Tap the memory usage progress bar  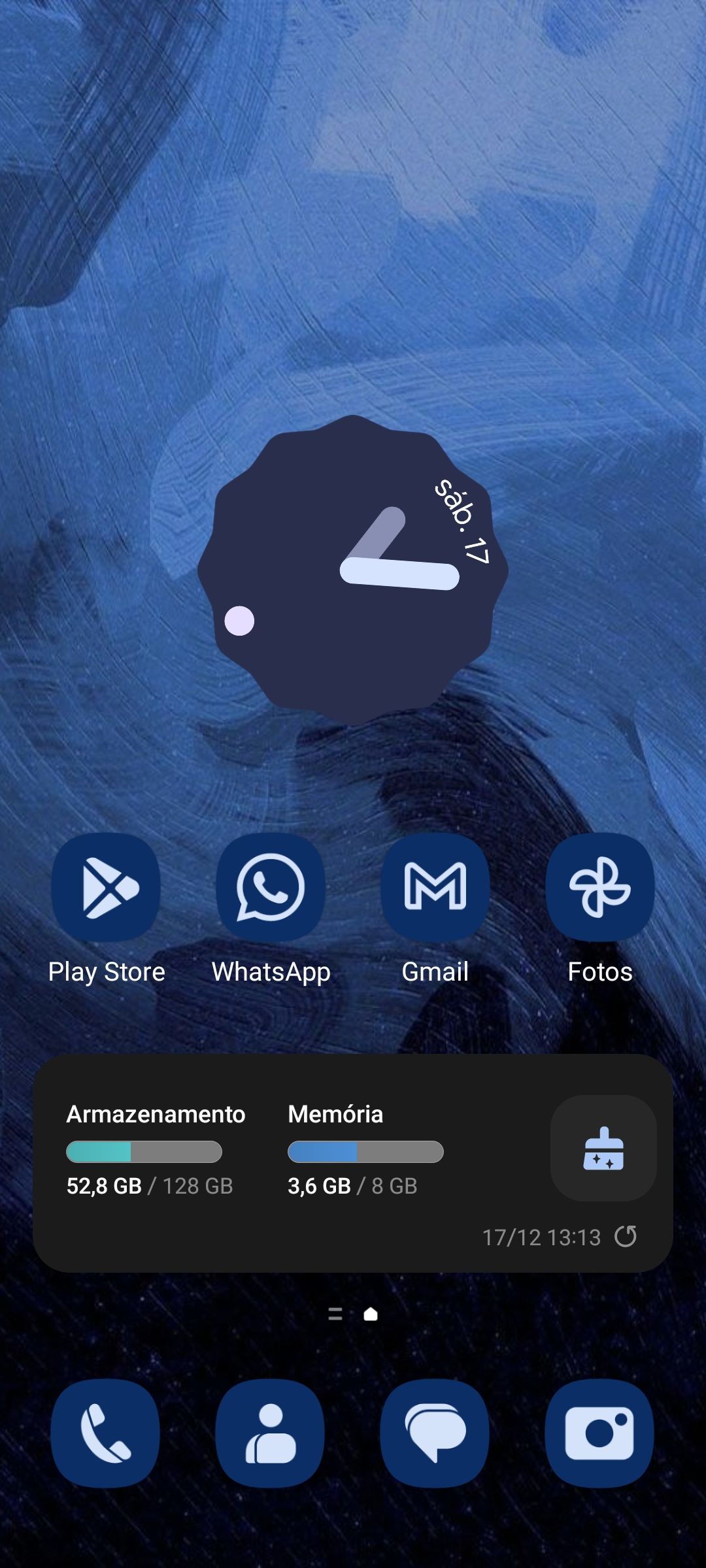[x=367, y=1152]
